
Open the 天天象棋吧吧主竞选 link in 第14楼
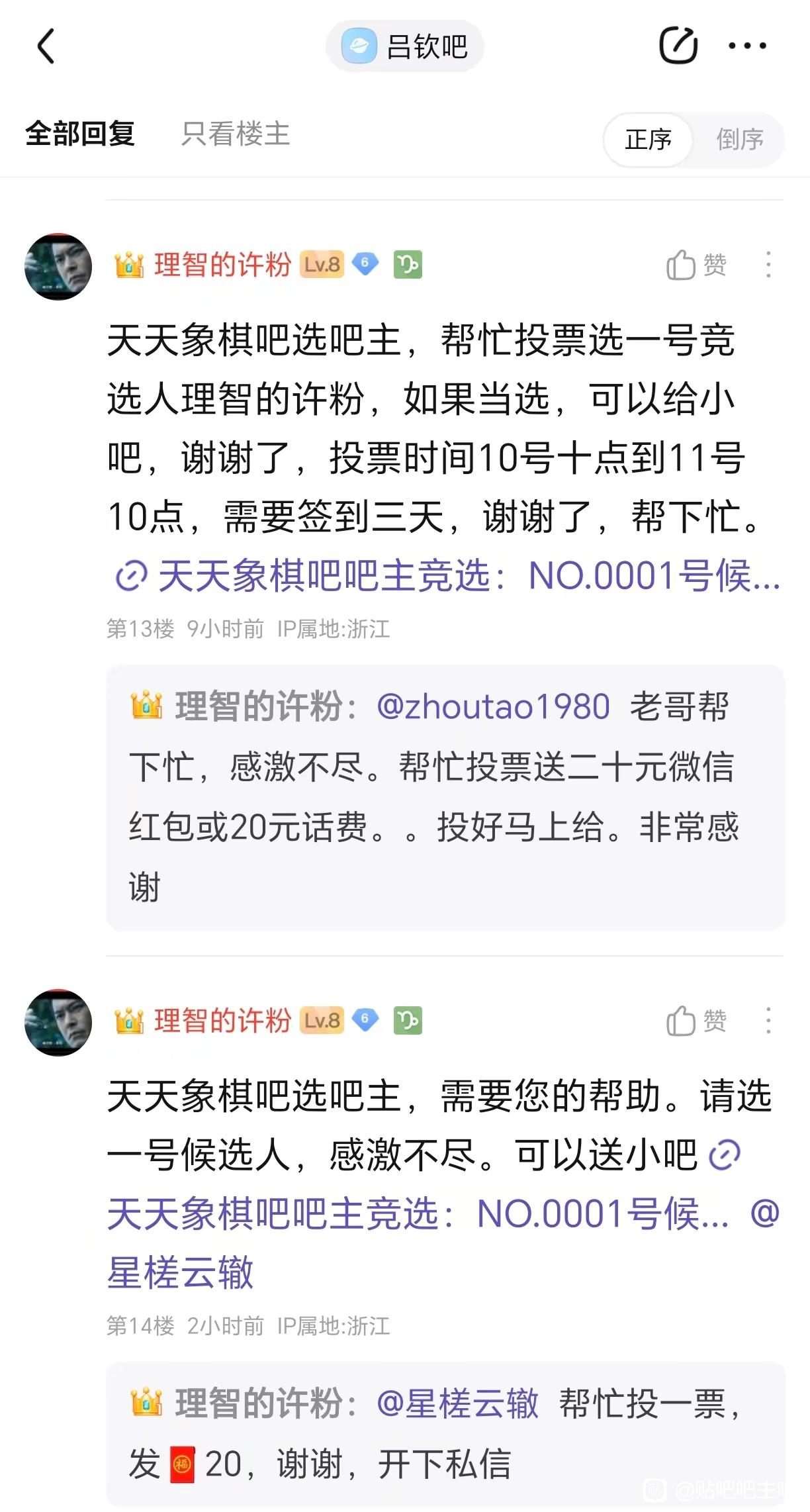[418, 1214]
